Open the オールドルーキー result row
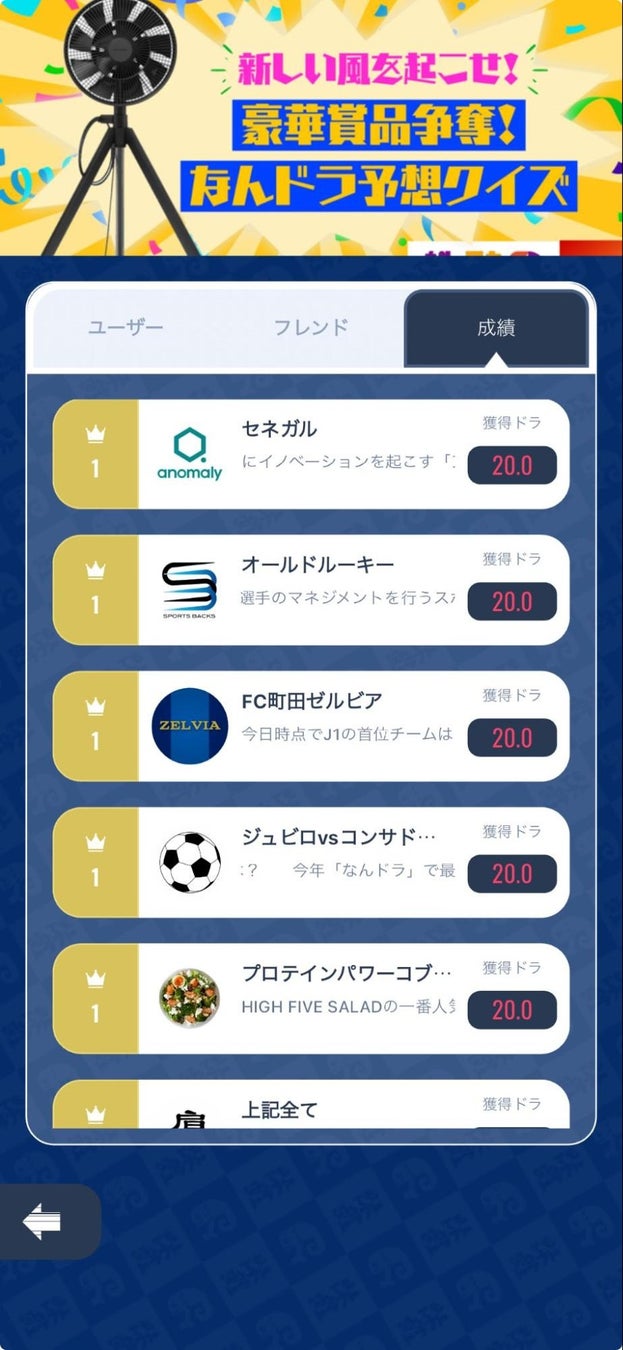 pos(311,590)
